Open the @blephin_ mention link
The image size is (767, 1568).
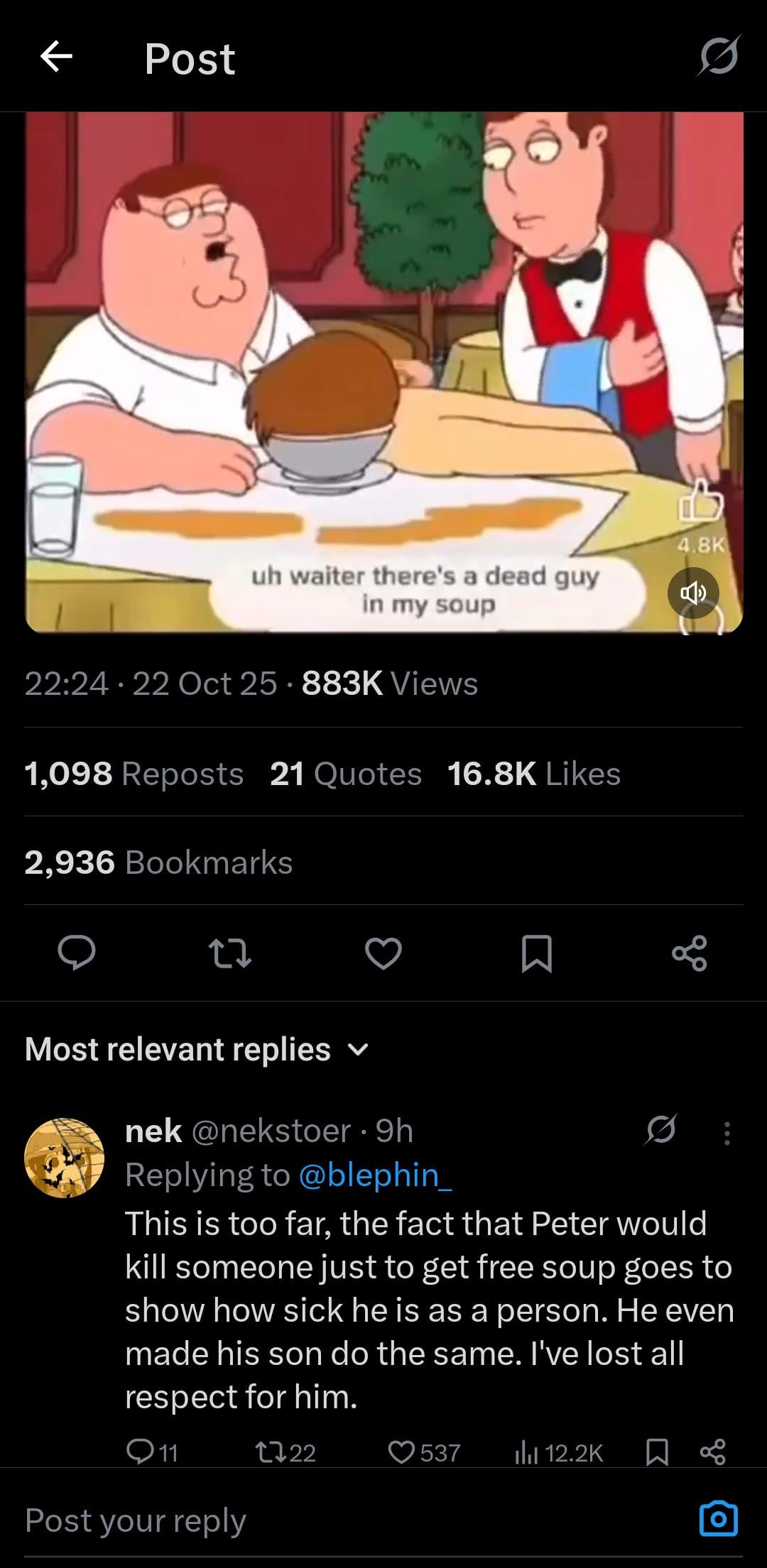tap(375, 1175)
